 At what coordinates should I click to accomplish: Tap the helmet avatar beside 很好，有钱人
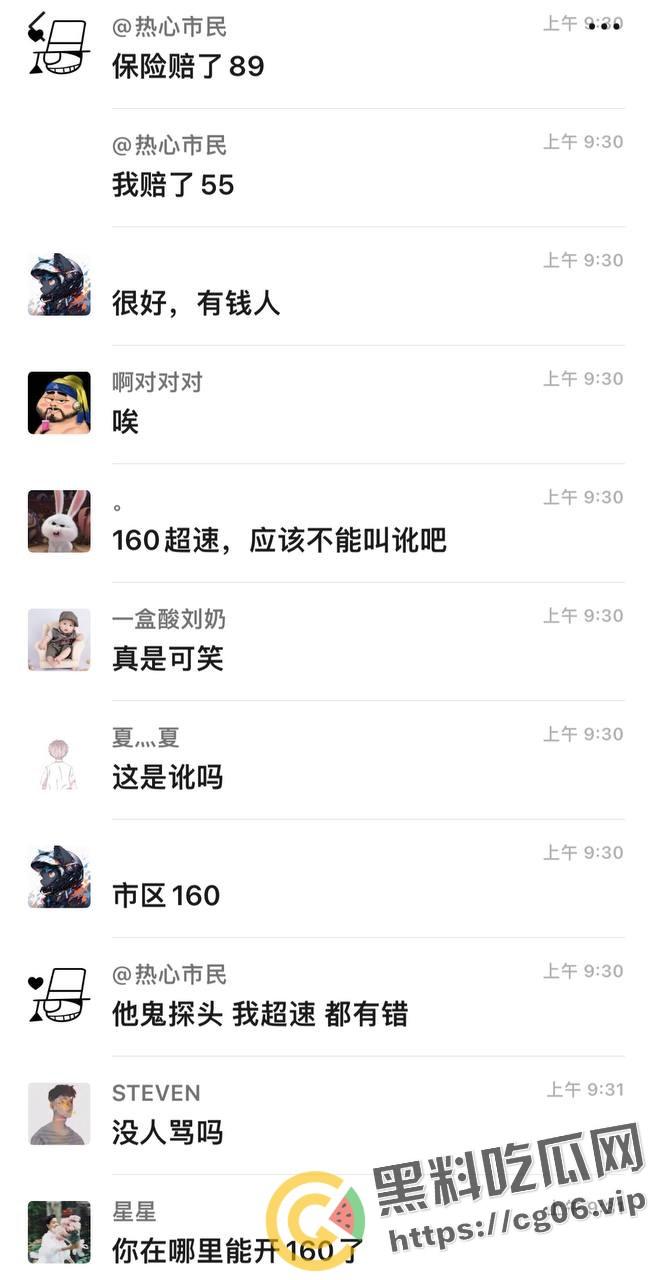pos(59,285)
